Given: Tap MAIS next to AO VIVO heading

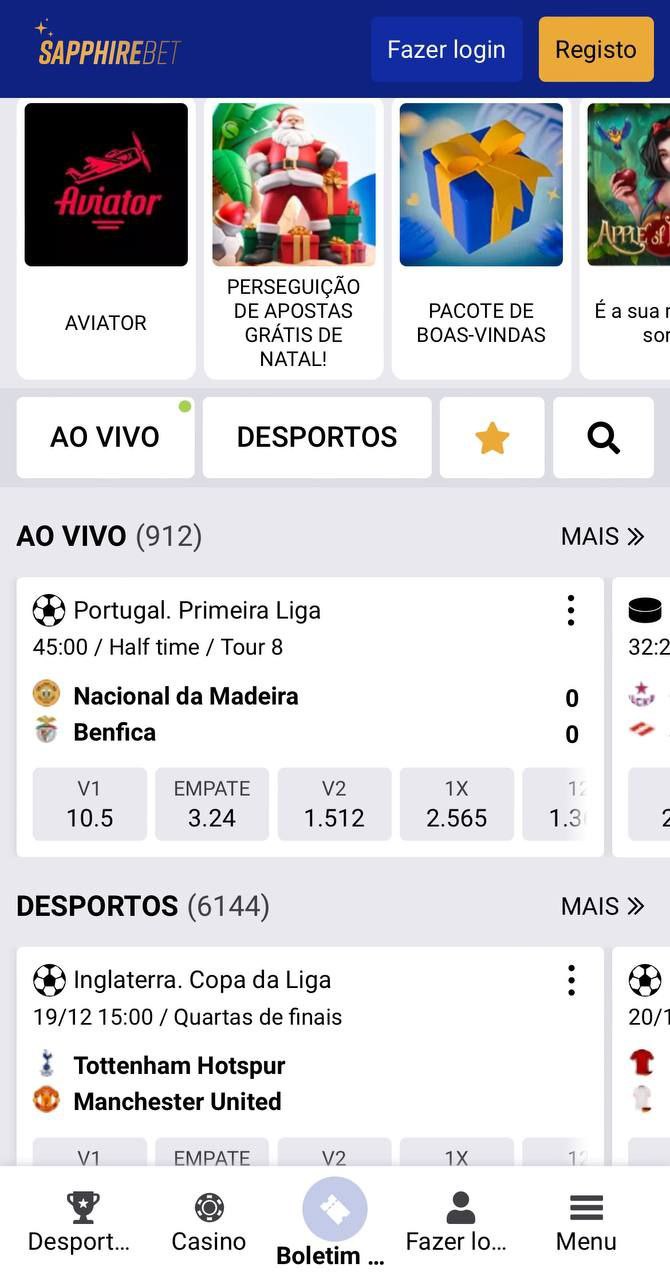Looking at the screenshot, I should coord(602,537).
